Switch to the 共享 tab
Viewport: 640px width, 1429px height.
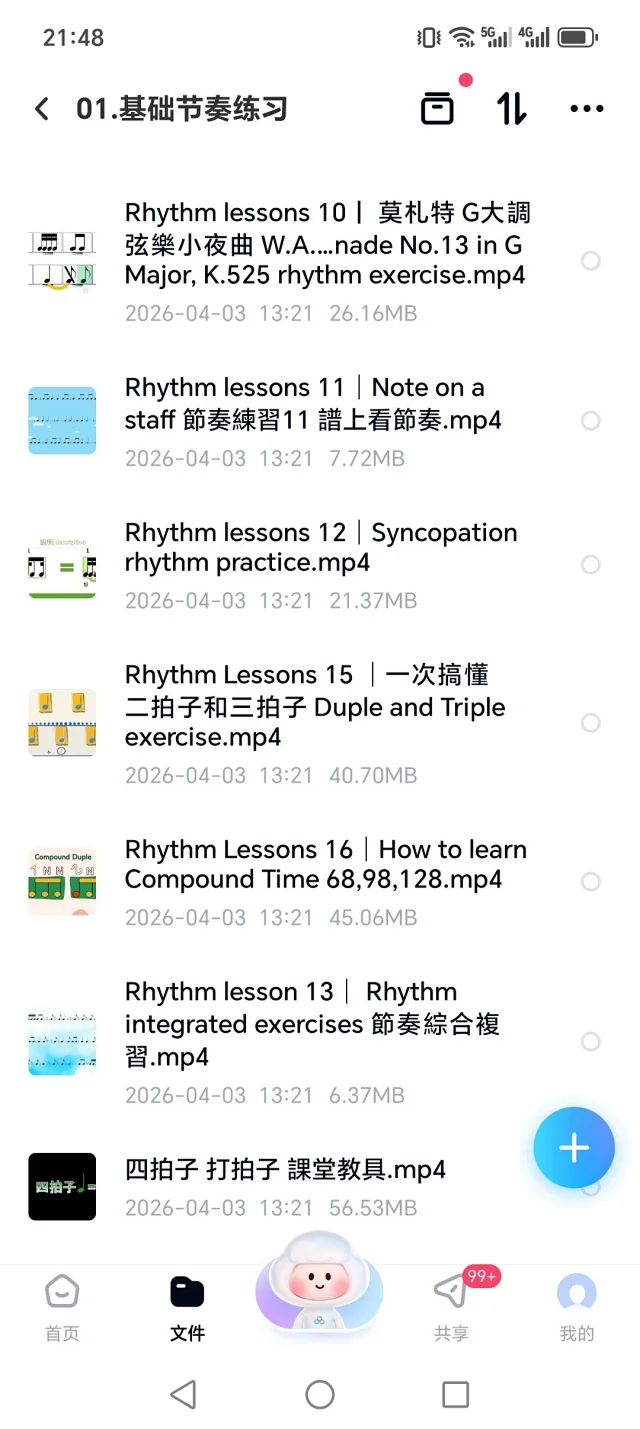[x=451, y=1307]
